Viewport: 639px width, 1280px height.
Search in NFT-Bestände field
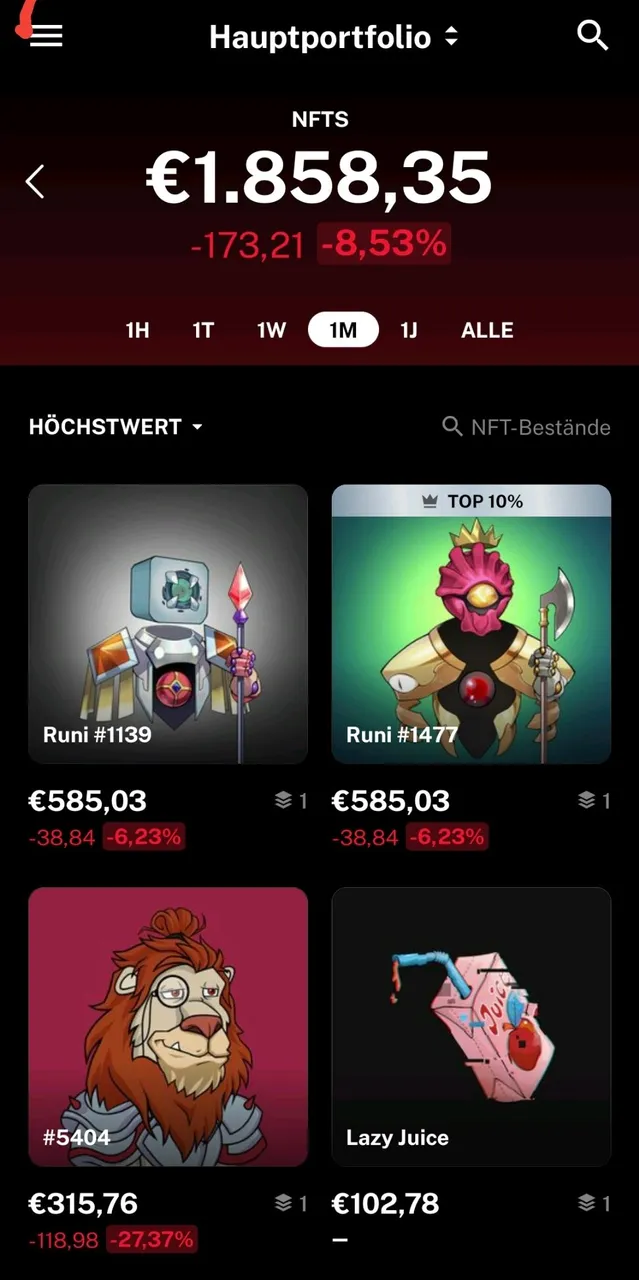click(x=527, y=427)
